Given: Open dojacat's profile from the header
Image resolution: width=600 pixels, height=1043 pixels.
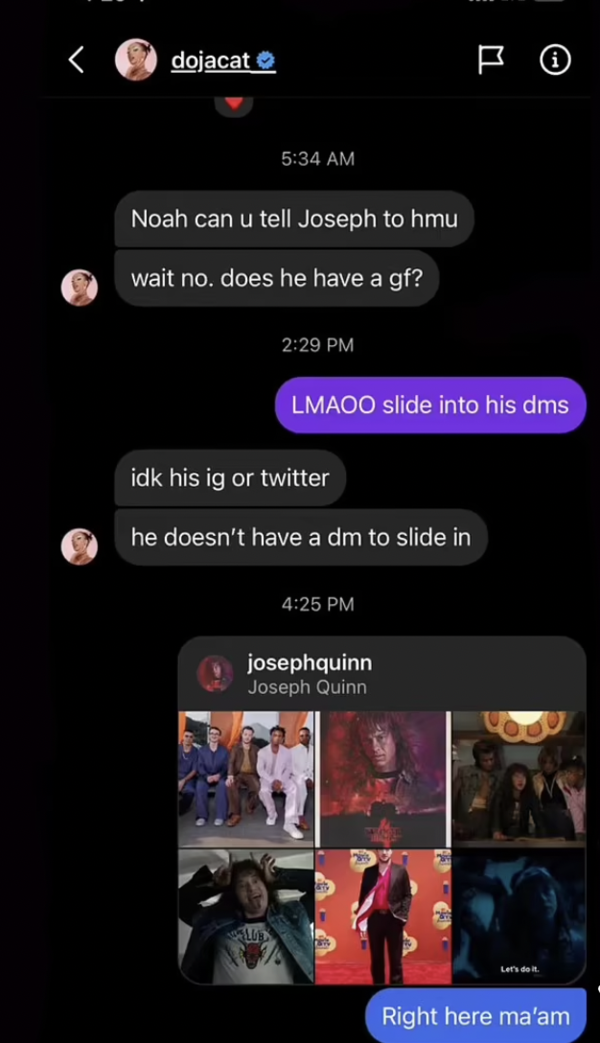Looking at the screenshot, I should pyautogui.click(x=222, y=60).
